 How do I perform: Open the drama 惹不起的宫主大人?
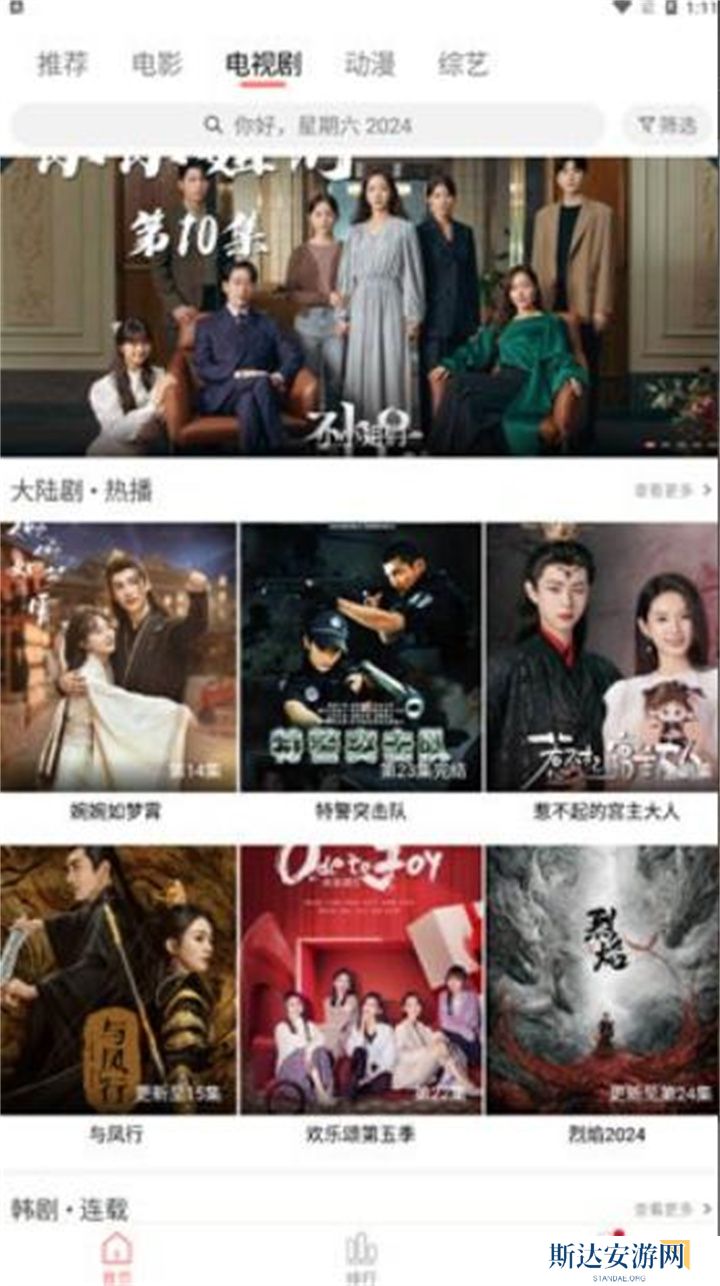click(603, 660)
